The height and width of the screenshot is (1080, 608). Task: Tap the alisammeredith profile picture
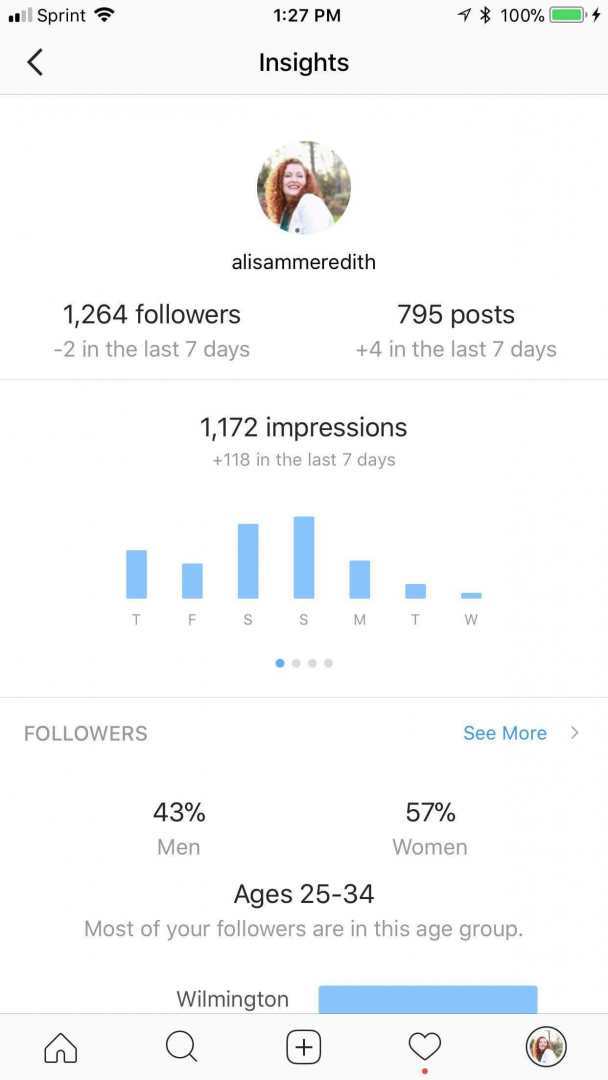point(304,187)
